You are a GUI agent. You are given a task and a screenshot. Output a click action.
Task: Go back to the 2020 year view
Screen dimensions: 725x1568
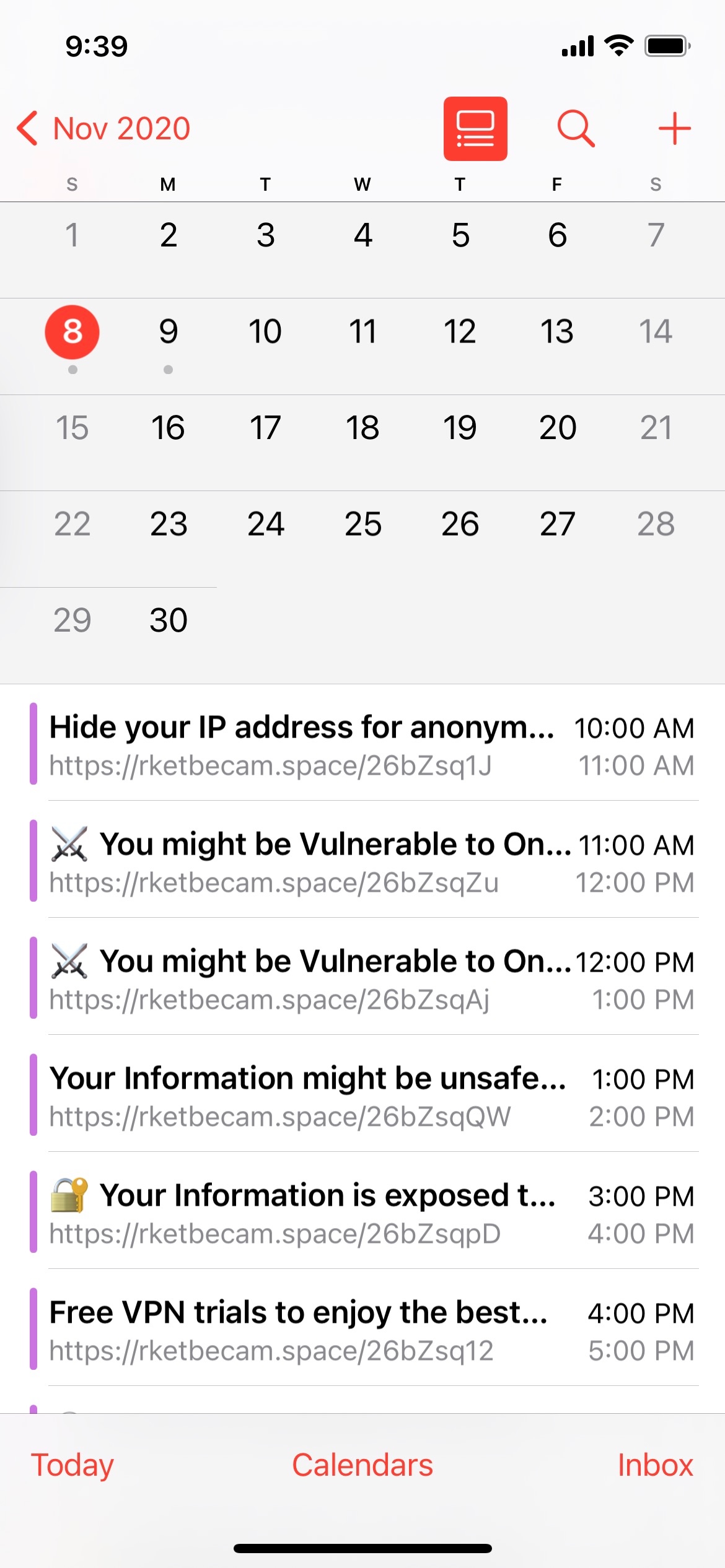click(x=104, y=129)
